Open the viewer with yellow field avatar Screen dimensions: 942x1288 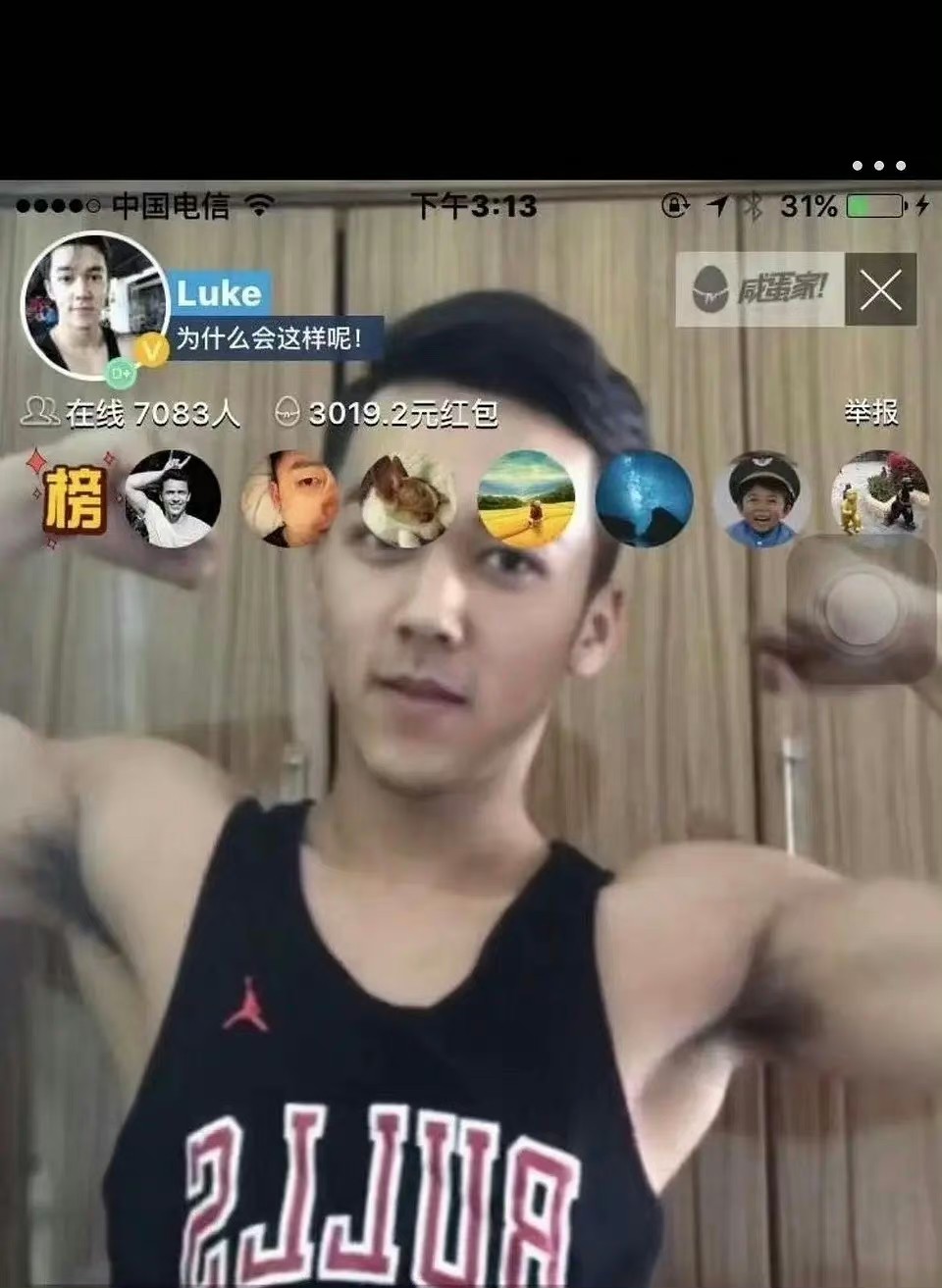tap(526, 498)
